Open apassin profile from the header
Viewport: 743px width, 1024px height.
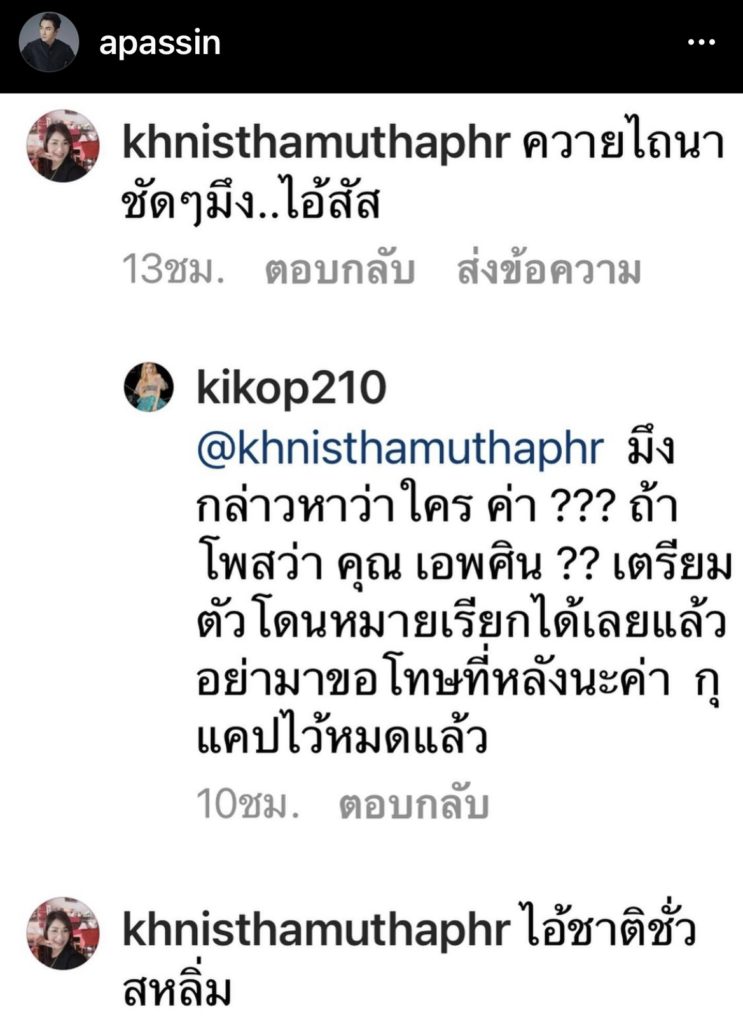pyautogui.click(x=160, y=43)
